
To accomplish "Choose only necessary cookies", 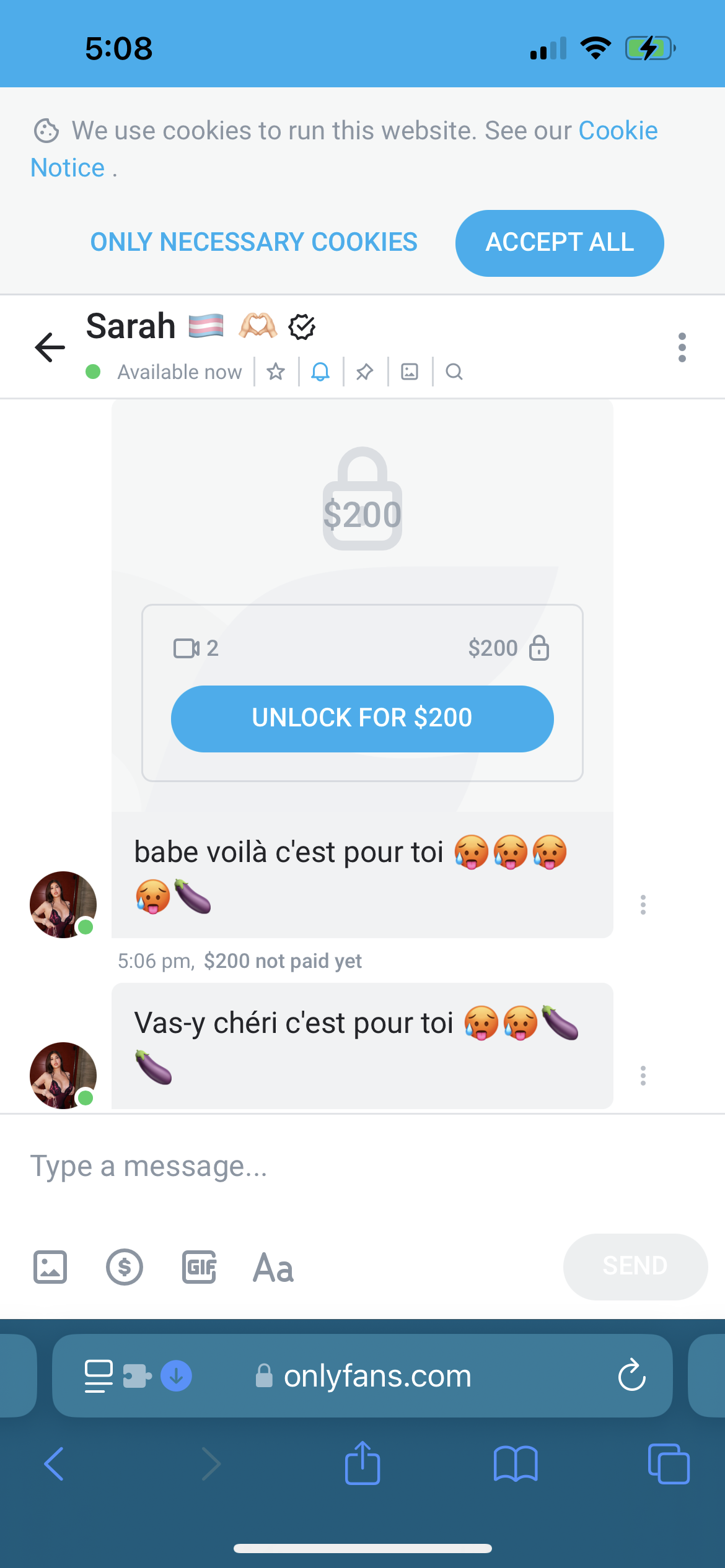I will 254,242.
